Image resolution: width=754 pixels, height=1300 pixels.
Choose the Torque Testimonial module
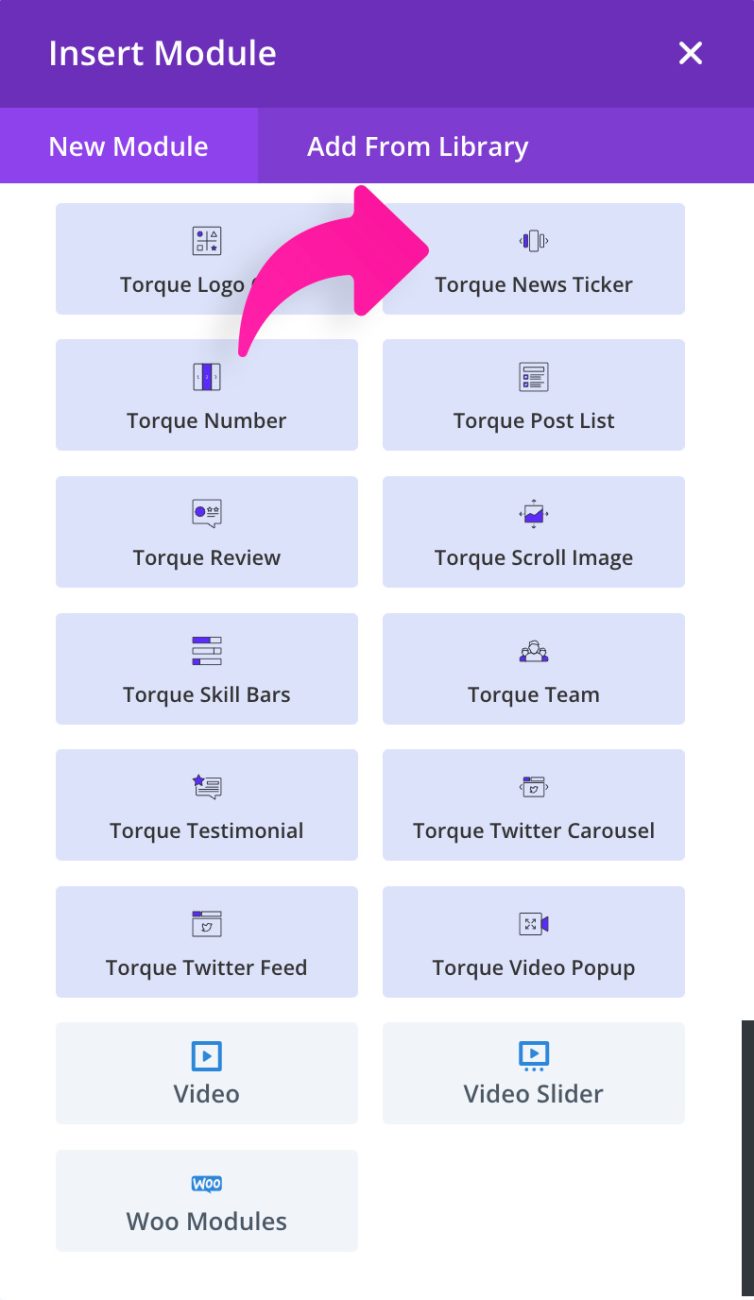click(206, 805)
